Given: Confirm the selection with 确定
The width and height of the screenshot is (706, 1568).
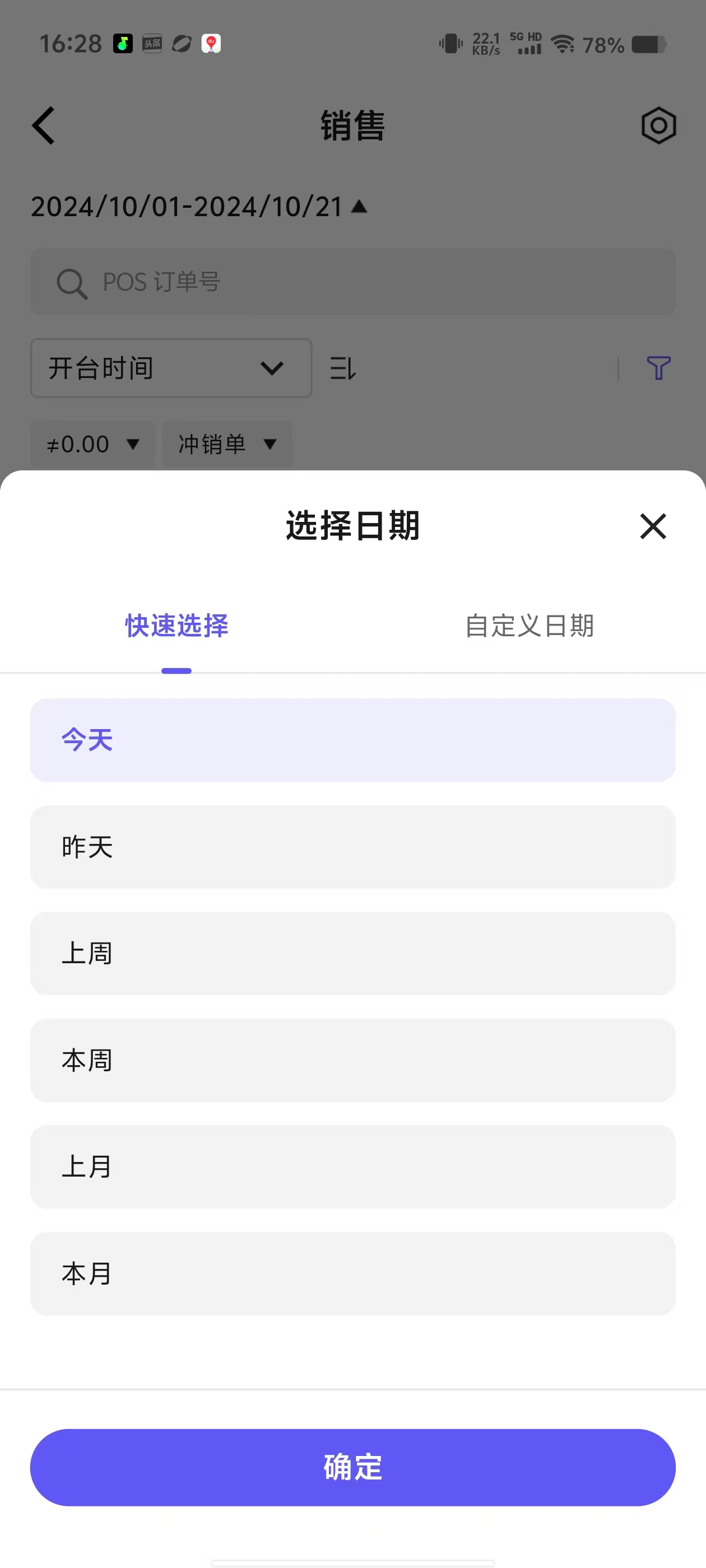Looking at the screenshot, I should [x=352, y=1468].
